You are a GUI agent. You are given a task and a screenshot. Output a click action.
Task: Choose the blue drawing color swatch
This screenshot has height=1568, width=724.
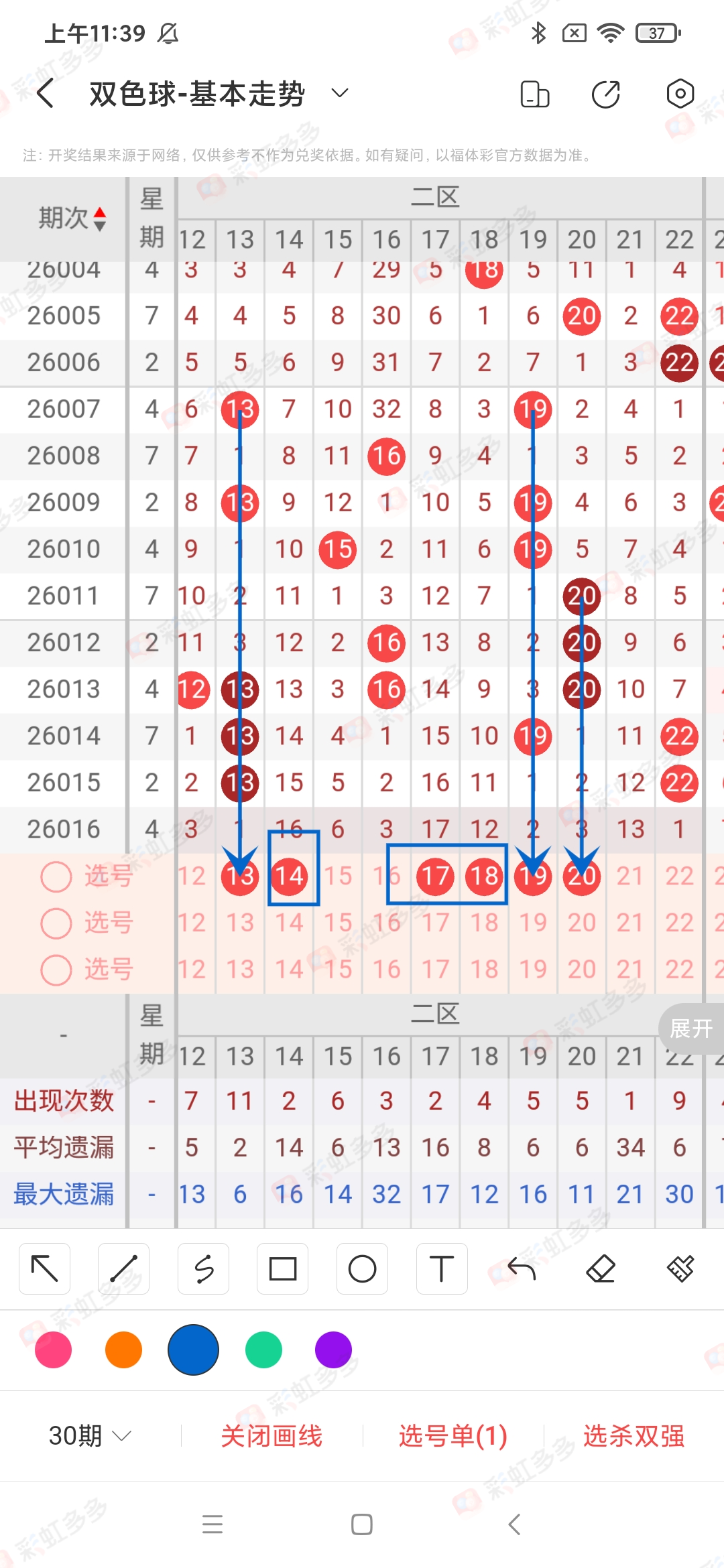pyautogui.click(x=193, y=1351)
